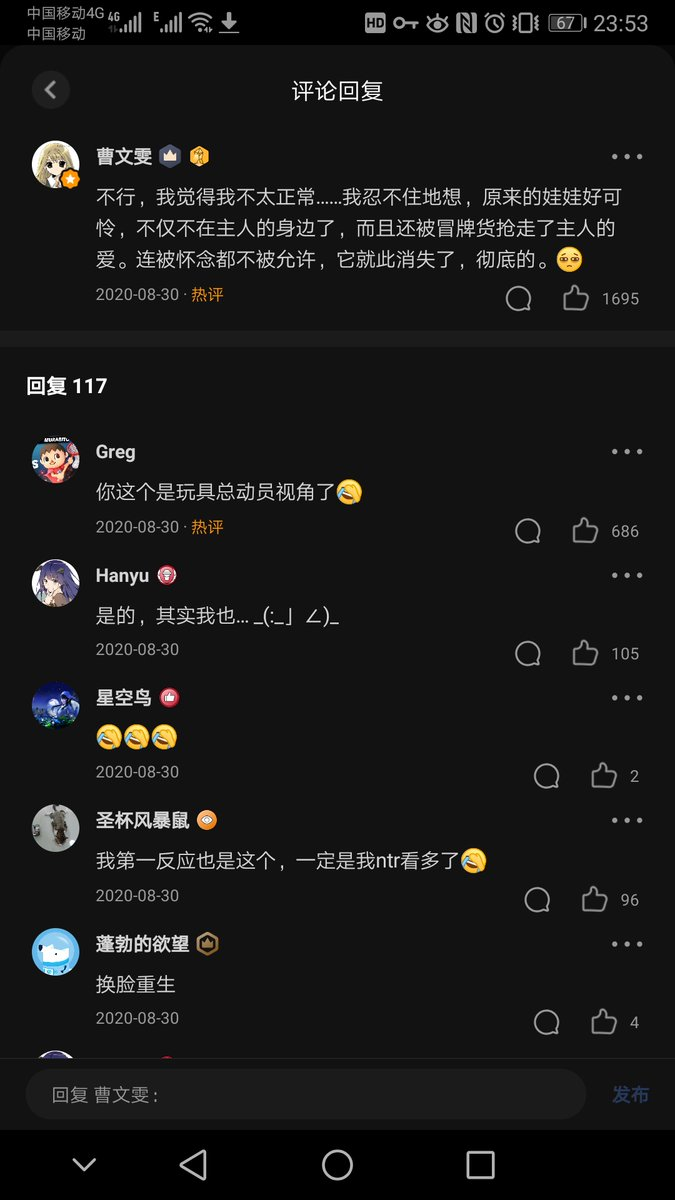
Task: Go back from the 评论回复 page
Action: click(x=50, y=90)
